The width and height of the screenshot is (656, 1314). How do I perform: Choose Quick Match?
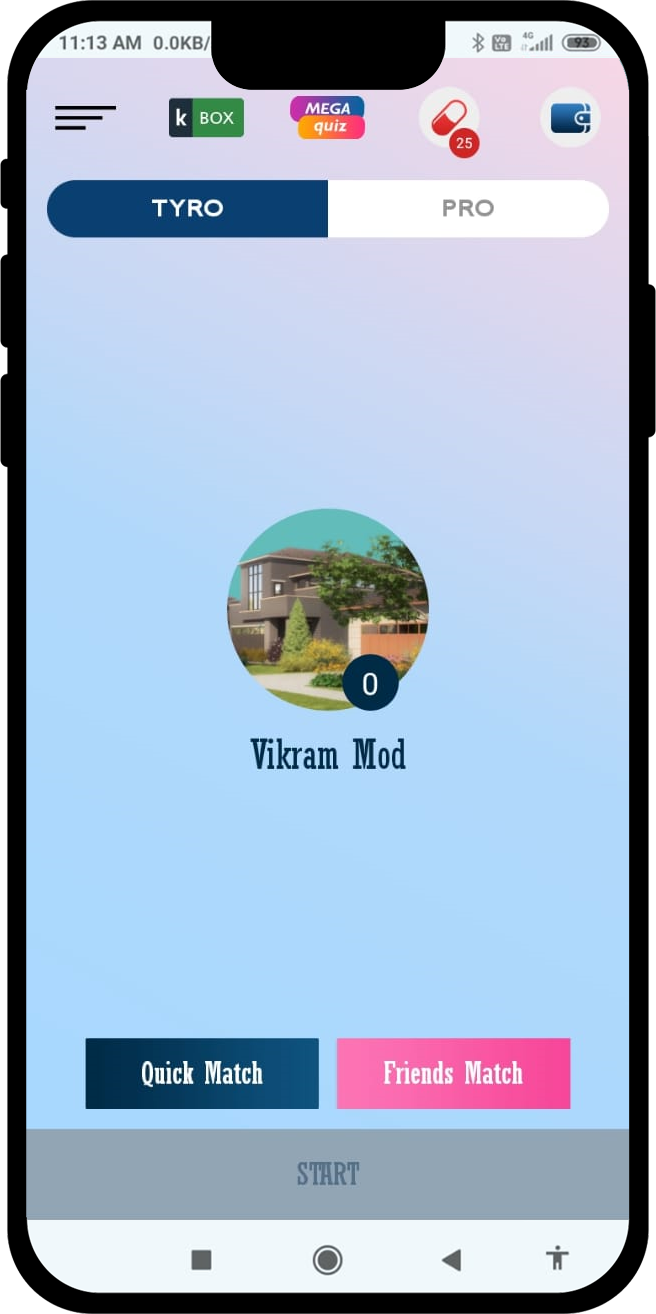pos(202,1073)
